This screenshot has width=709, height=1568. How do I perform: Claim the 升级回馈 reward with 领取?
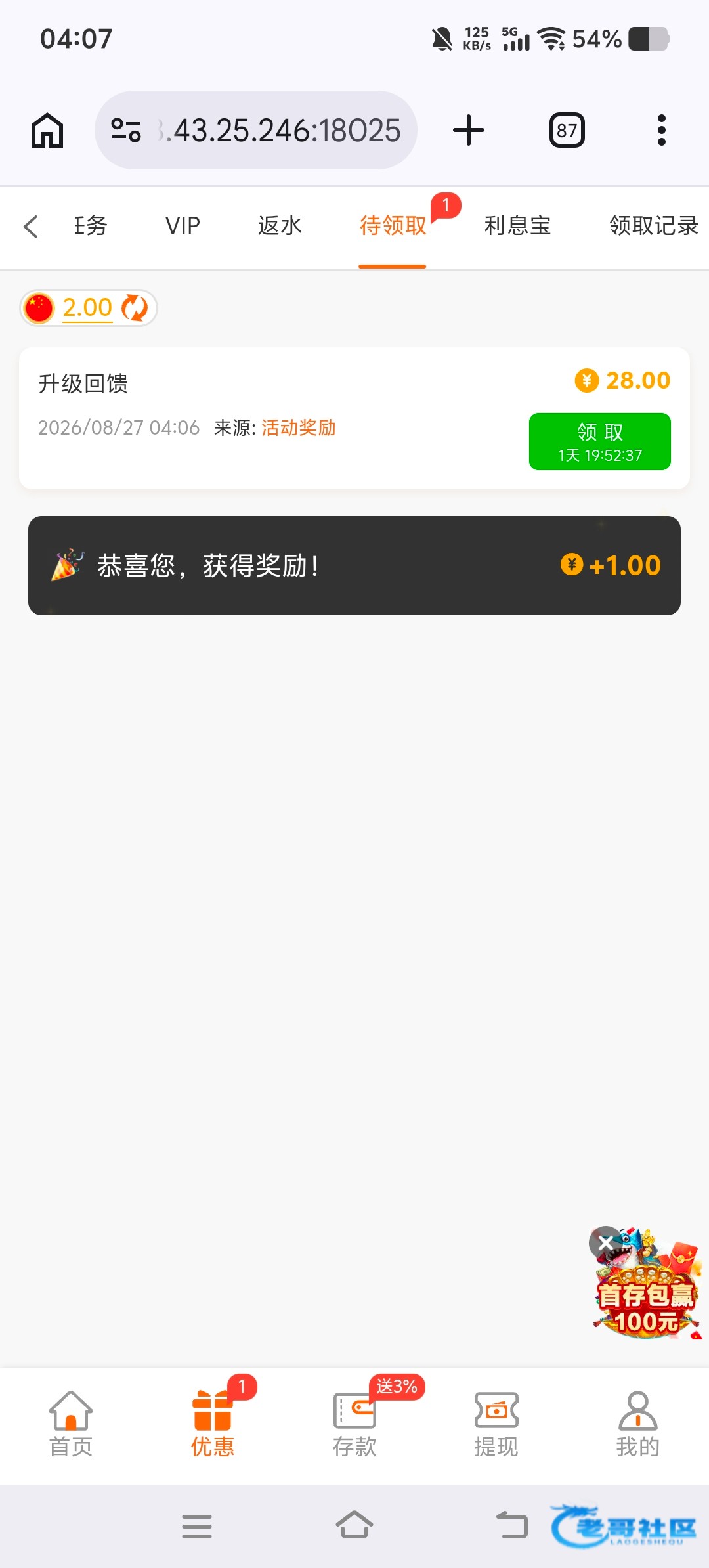(x=600, y=441)
